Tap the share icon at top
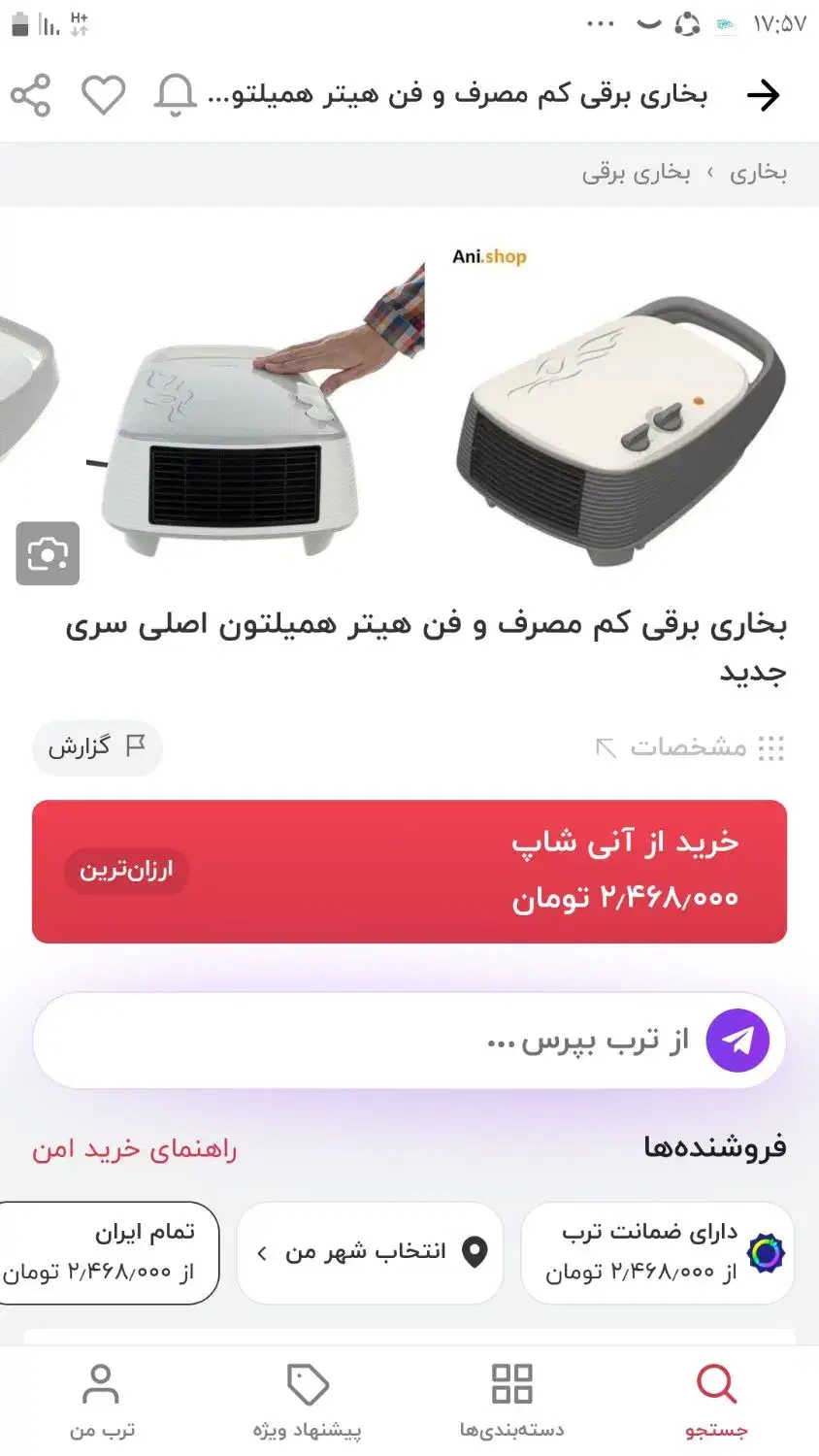The image size is (819, 1456). [32, 94]
